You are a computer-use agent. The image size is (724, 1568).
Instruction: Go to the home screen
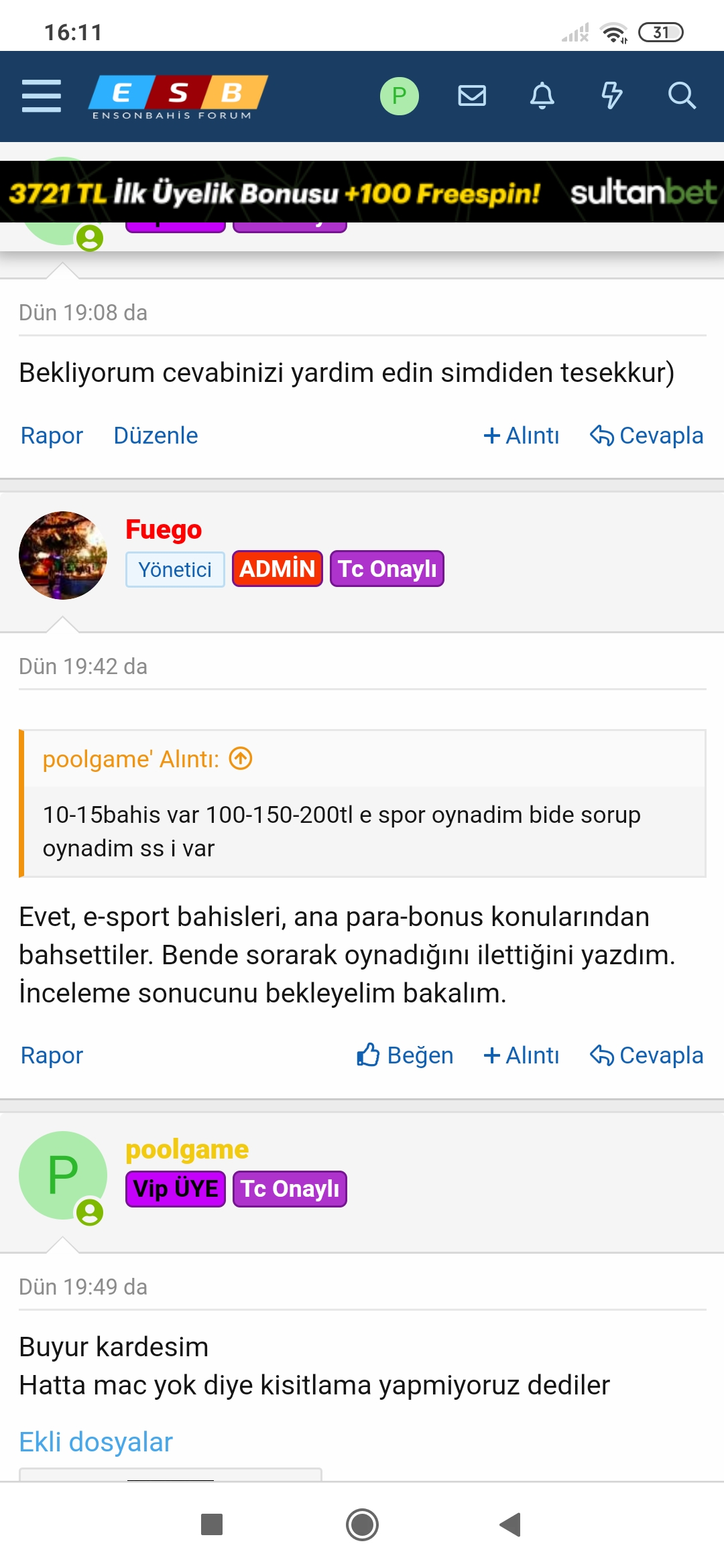[362, 1524]
